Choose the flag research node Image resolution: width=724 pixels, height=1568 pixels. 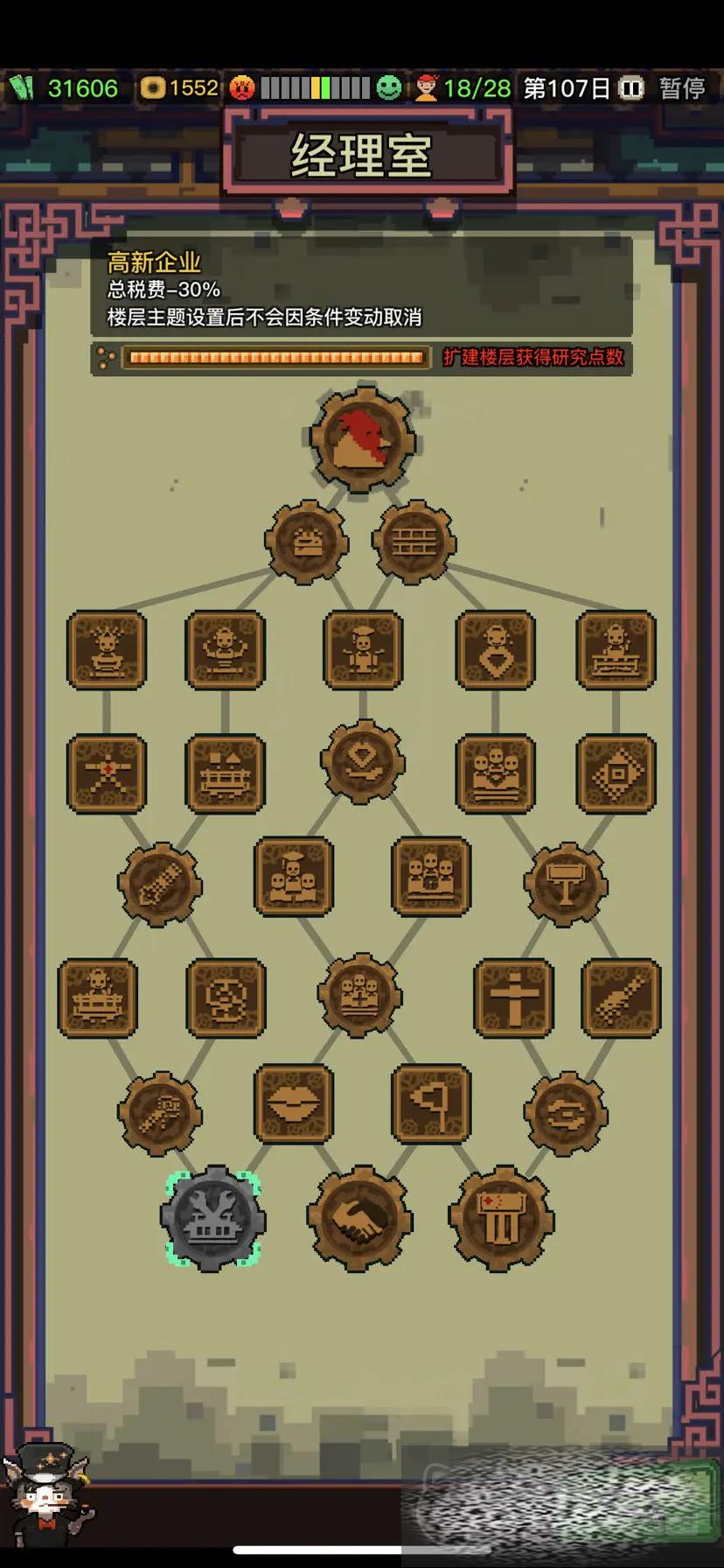(x=430, y=1104)
